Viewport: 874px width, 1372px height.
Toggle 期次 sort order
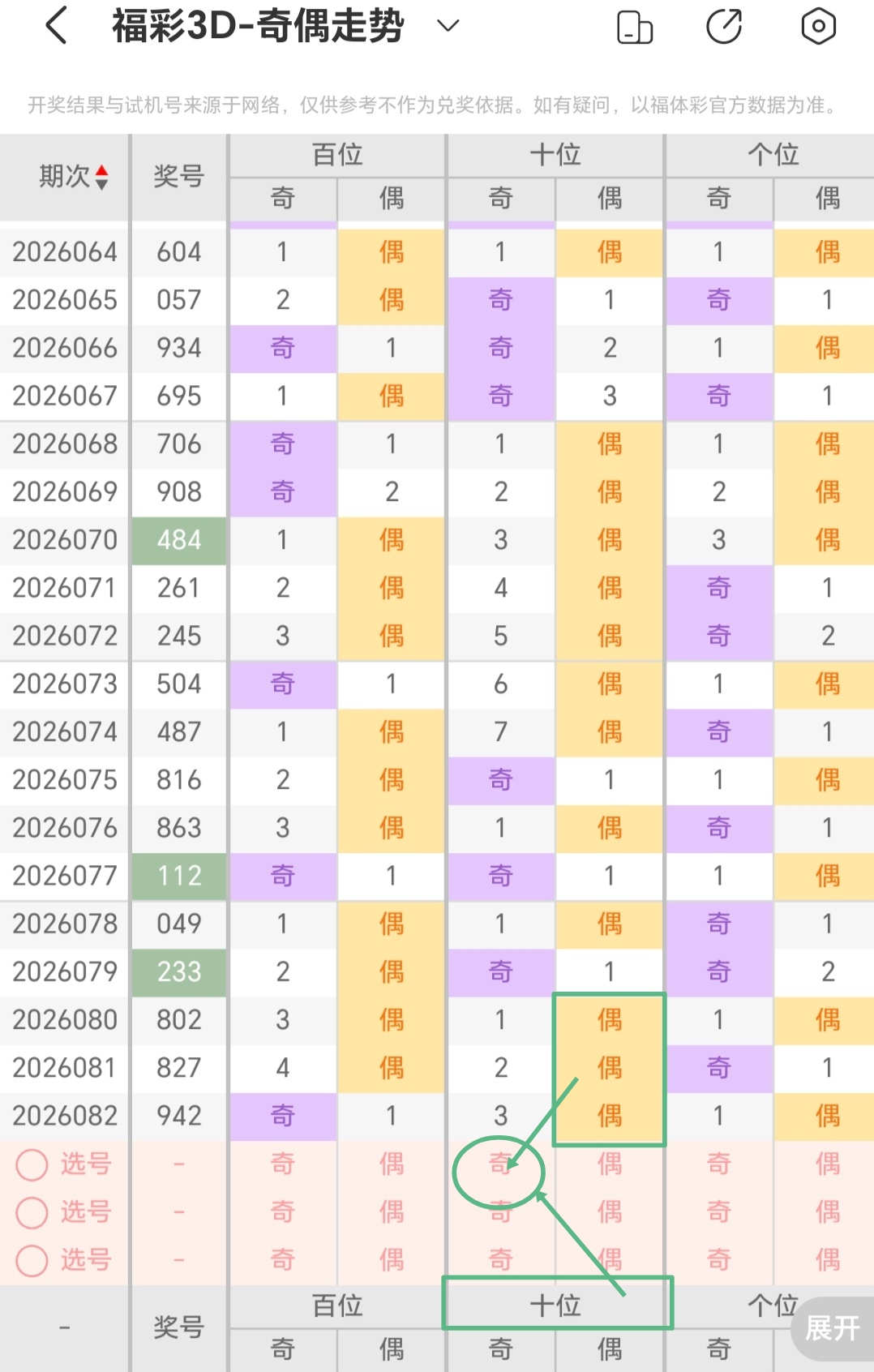tap(73, 176)
